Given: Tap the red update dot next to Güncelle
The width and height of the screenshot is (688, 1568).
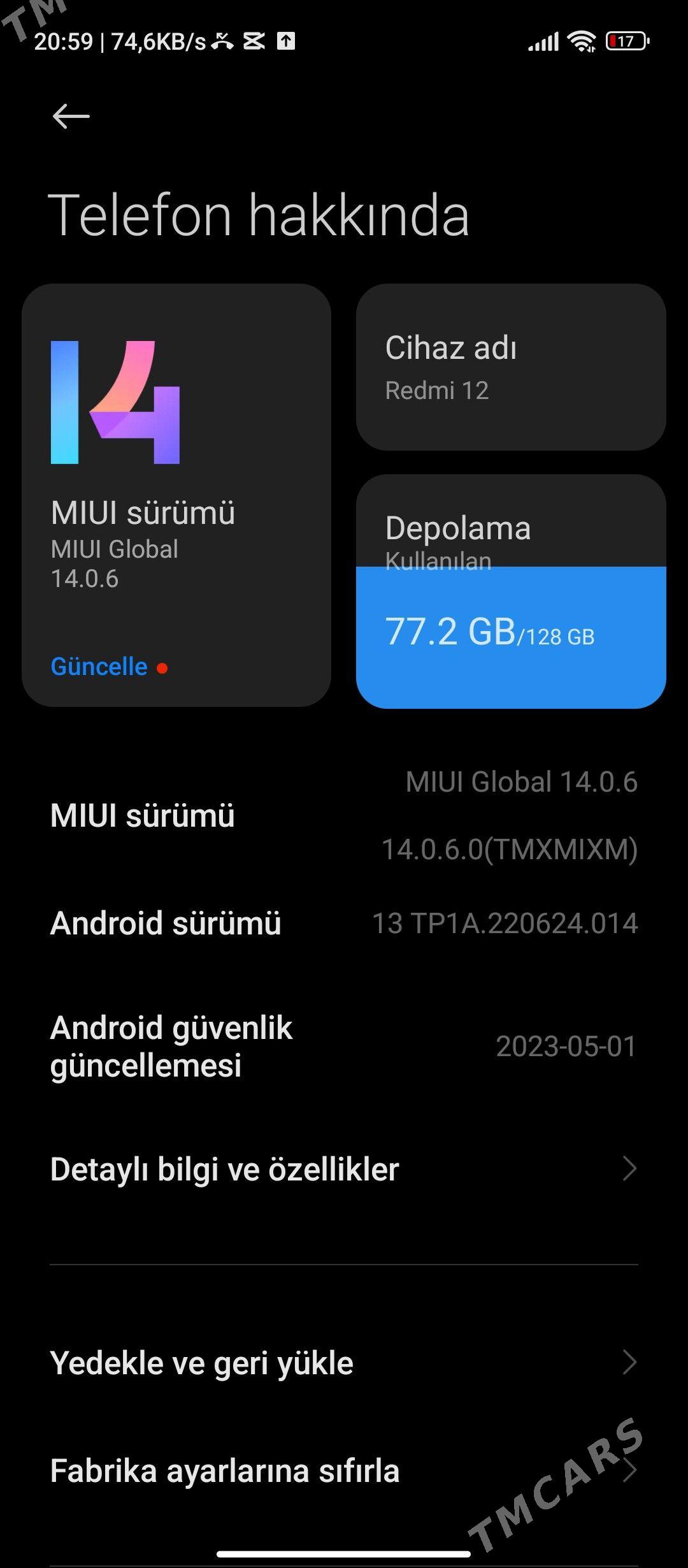Looking at the screenshot, I should tap(164, 668).
